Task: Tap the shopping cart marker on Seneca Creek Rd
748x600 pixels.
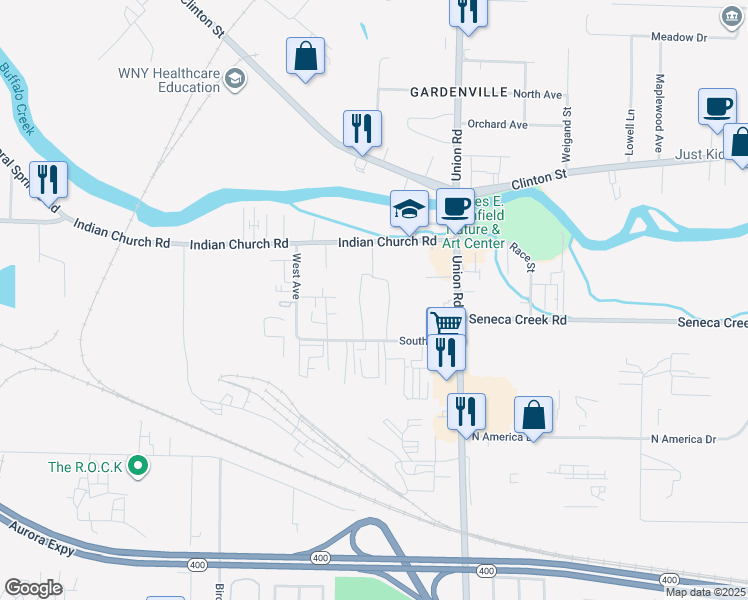Action: click(446, 322)
